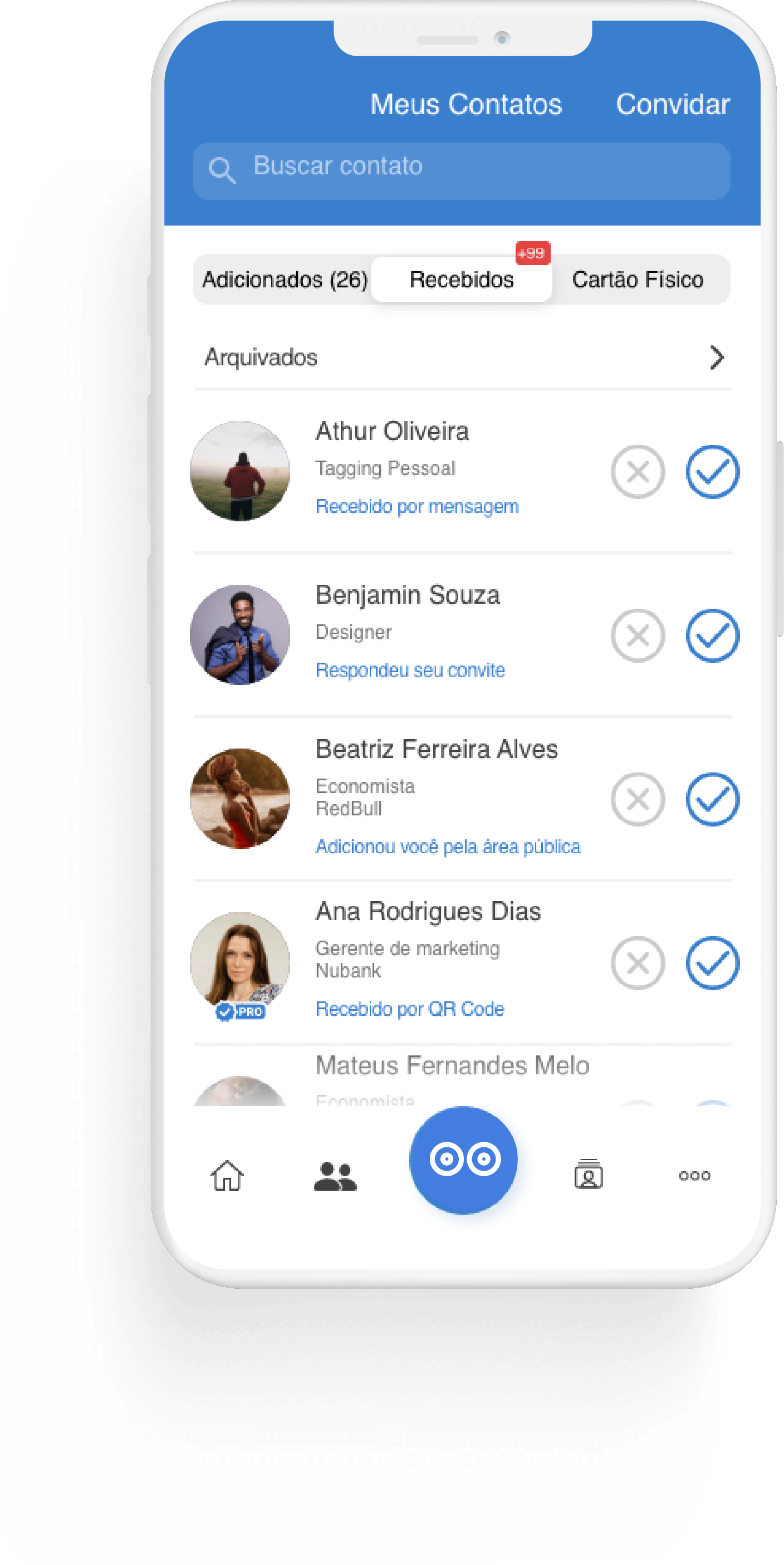Image resolution: width=784 pixels, height=1565 pixels.
Task: Accept Athur Oliveira's contact request
Action: (712, 471)
